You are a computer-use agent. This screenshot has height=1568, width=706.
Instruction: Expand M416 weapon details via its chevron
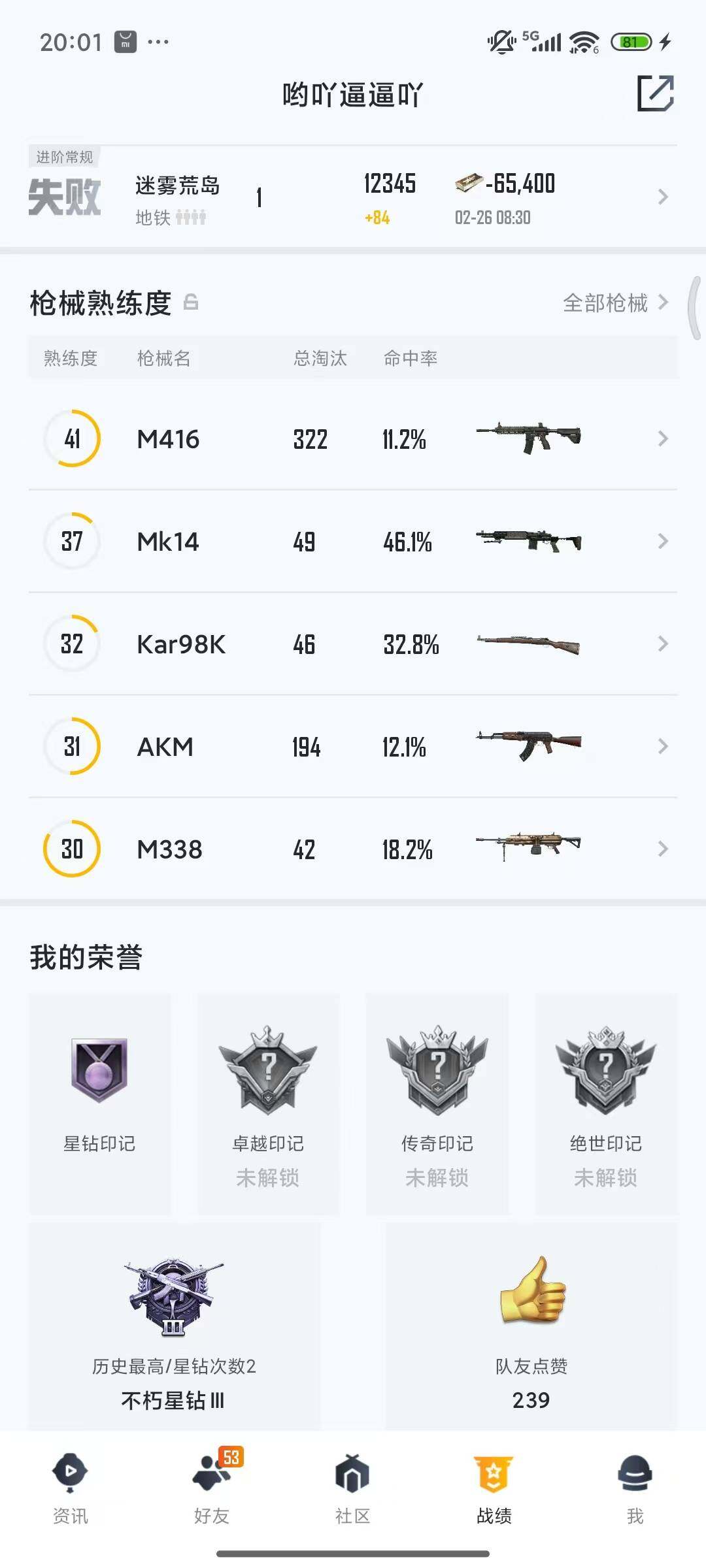pos(662,438)
